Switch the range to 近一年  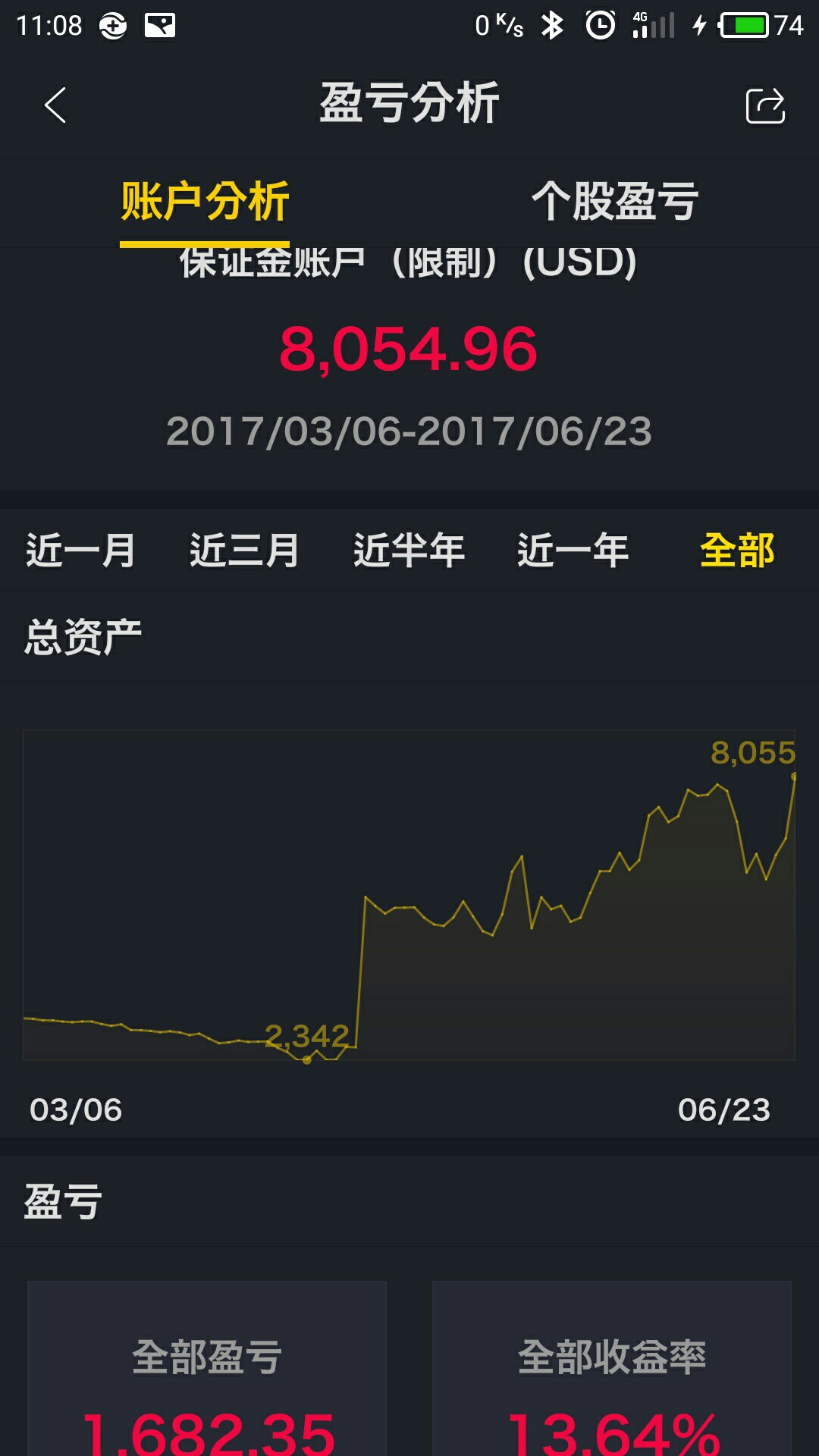click(573, 551)
